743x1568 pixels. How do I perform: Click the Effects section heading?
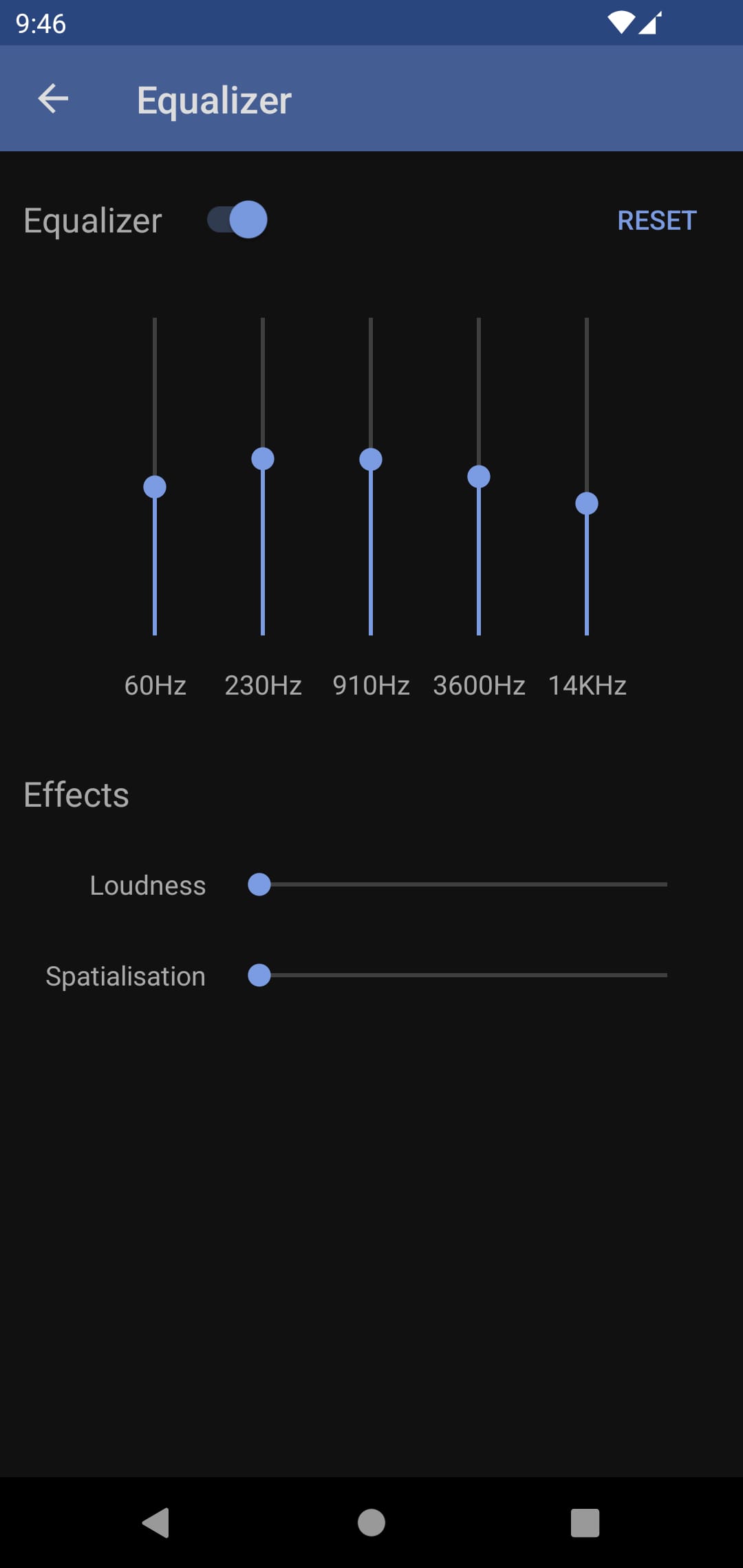pyautogui.click(x=75, y=794)
